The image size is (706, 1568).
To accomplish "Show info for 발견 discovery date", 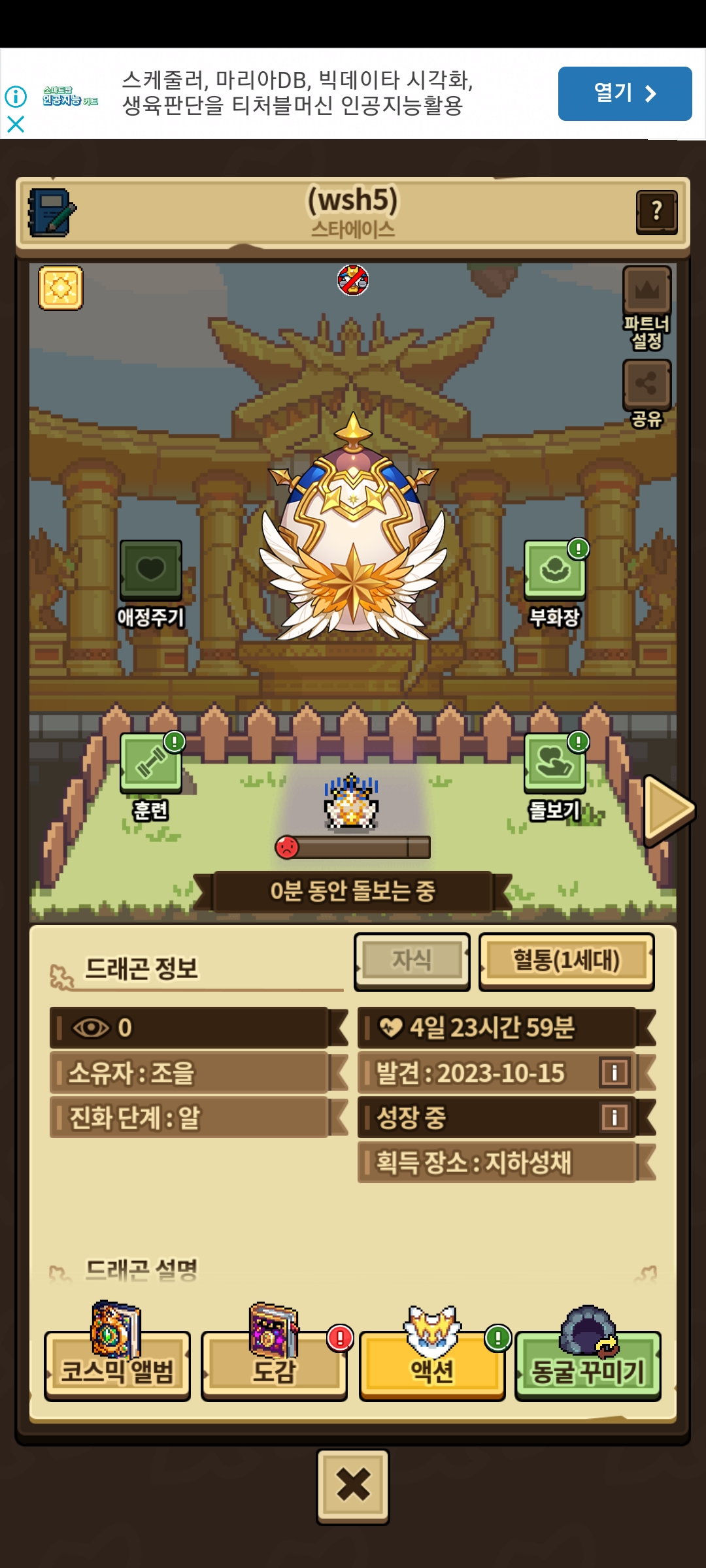I will tap(614, 1072).
